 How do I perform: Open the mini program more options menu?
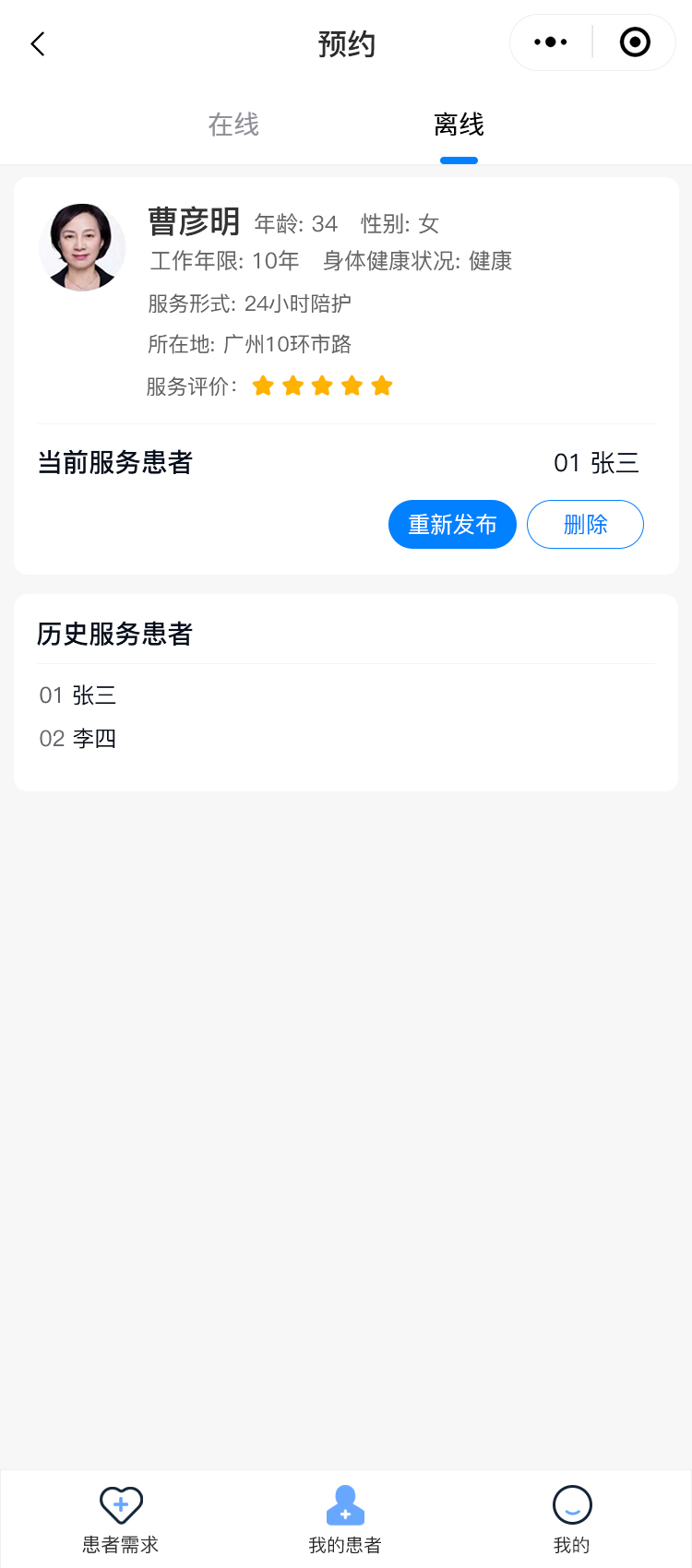tap(551, 42)
